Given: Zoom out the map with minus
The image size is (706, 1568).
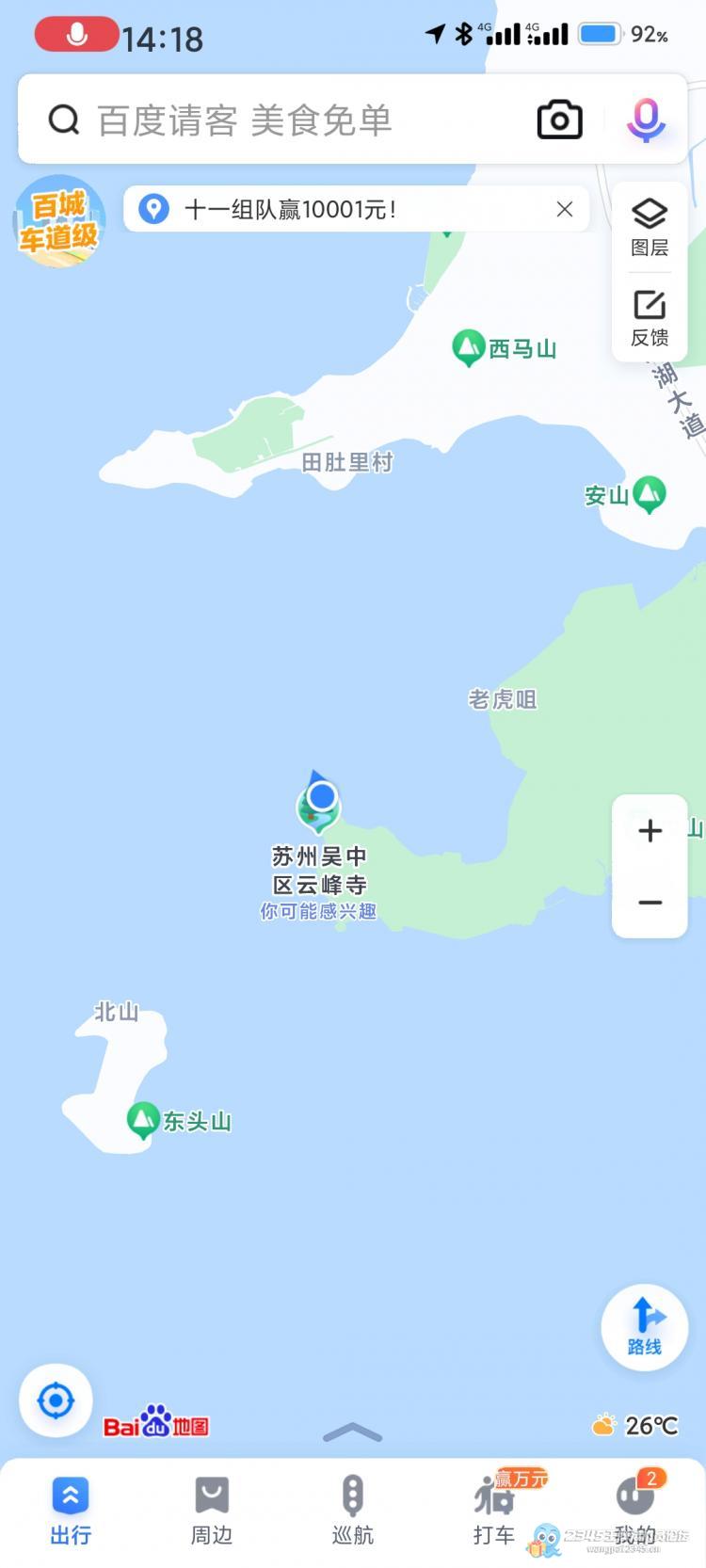Looking at the screenshot, I should (650, 903).
